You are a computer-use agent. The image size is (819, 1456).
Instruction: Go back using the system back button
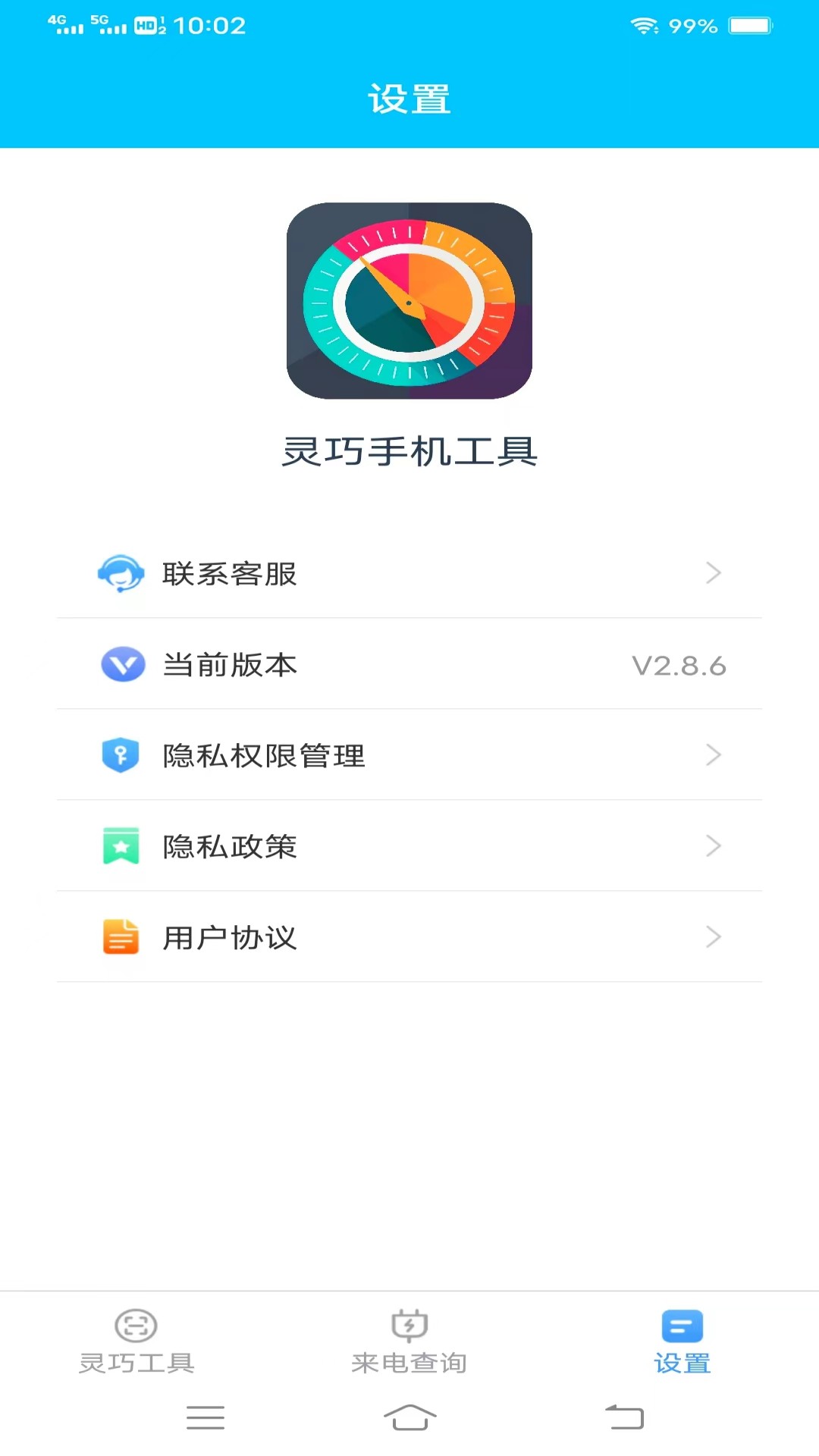coord(624,1417)
